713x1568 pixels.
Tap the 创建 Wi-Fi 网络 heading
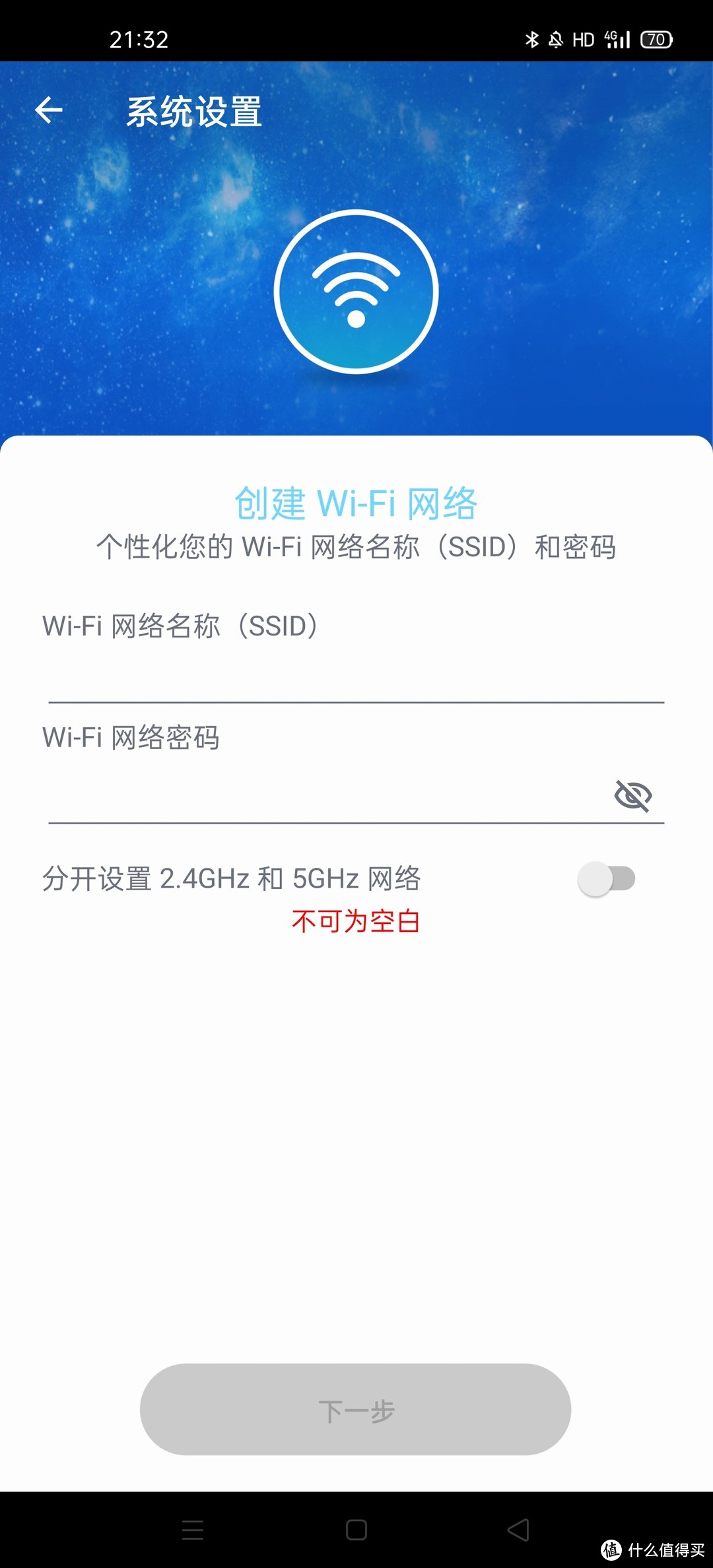[356, 505]
